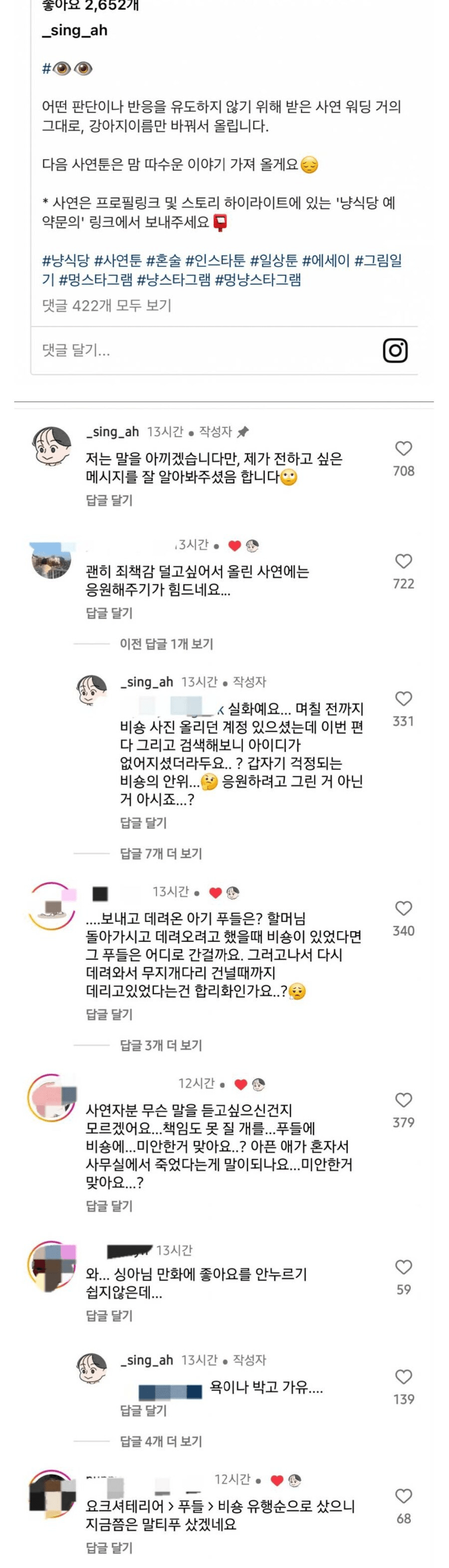Like _sing_ah's reply 욕이나 박고 가유
This screenshot has width=449, height=1568.
point(403,1378)
